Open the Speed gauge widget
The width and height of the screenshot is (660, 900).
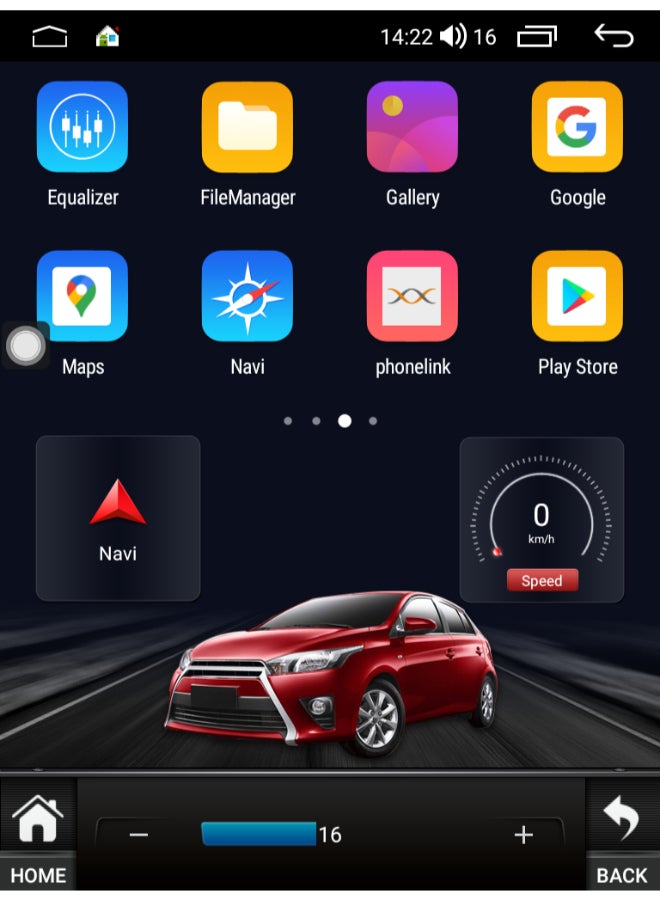[x=542, y=519]
